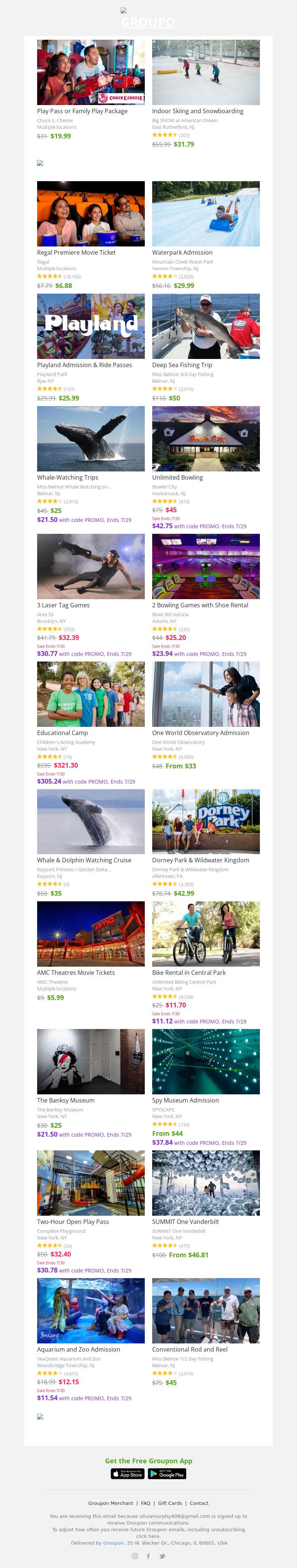
Task: View Unlimited Bowling at Bowler City
Action: 206,439
